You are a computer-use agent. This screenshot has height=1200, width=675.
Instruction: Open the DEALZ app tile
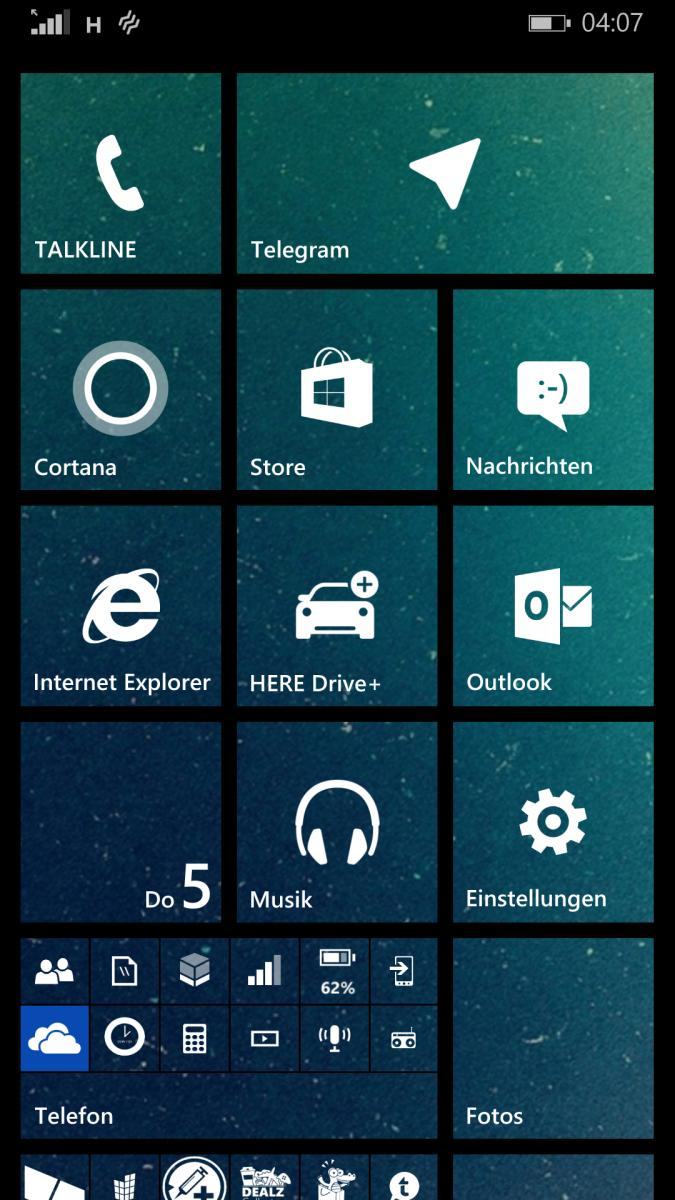(264, 1177)
